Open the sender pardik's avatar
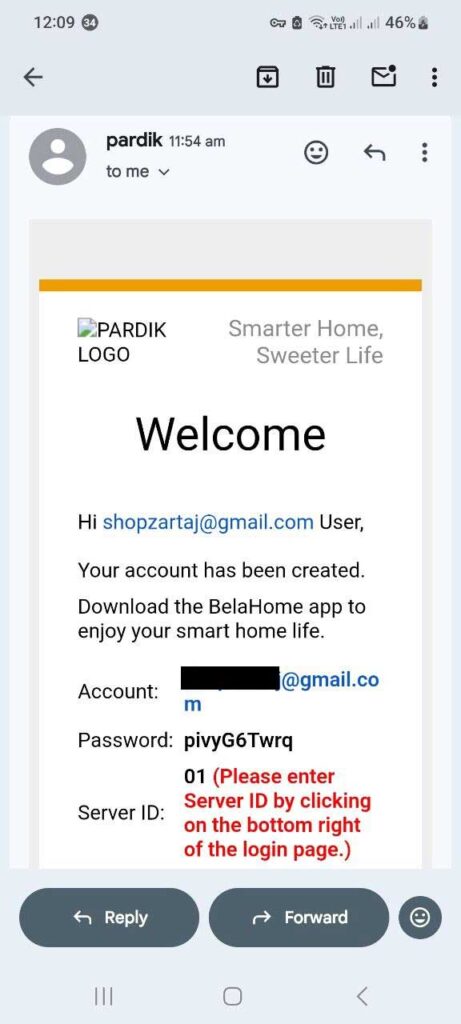The width and height of the screenshot is (461, 1024). 57,156
